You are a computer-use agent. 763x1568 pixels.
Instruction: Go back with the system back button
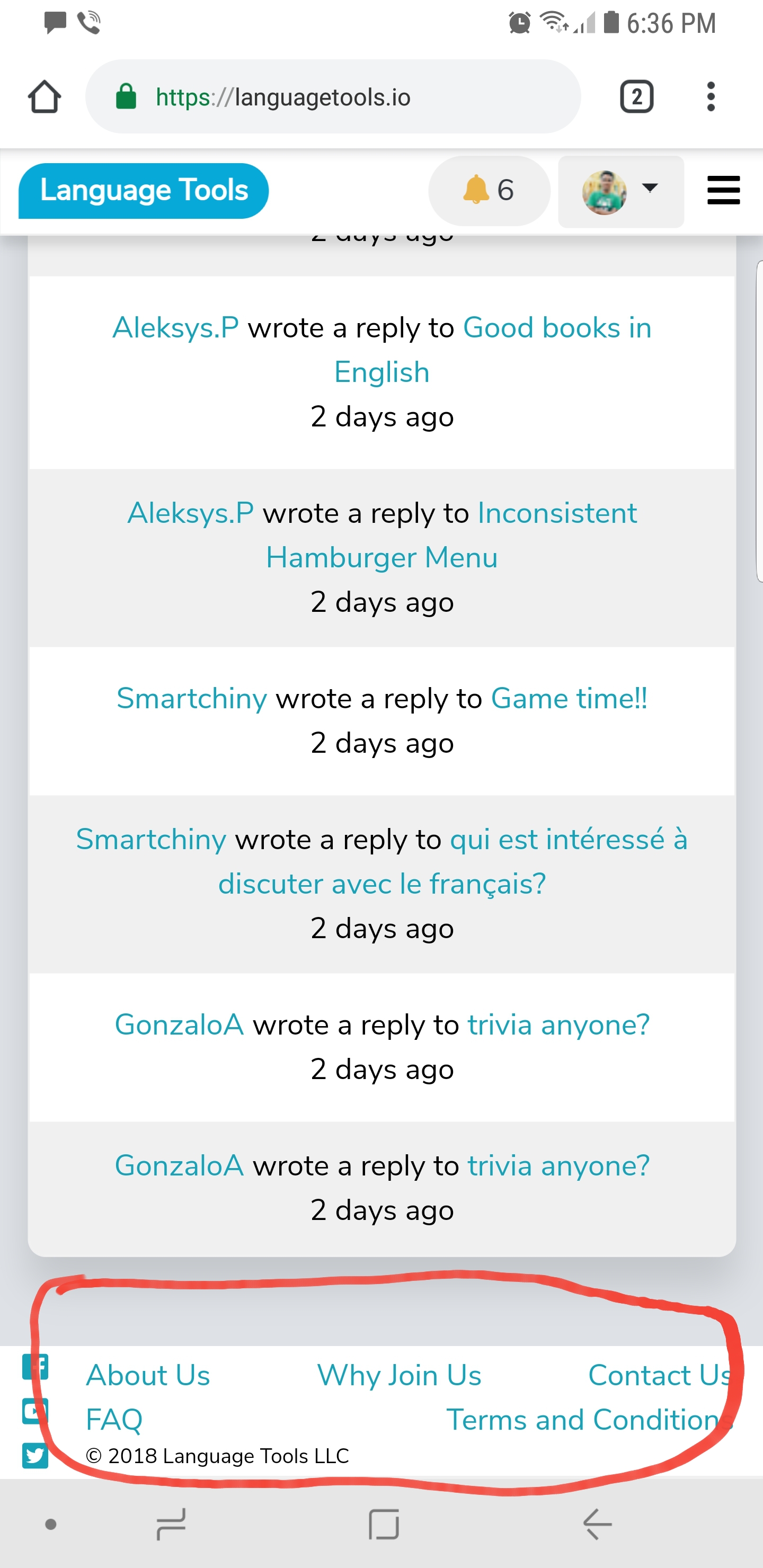pos(597,1524)
